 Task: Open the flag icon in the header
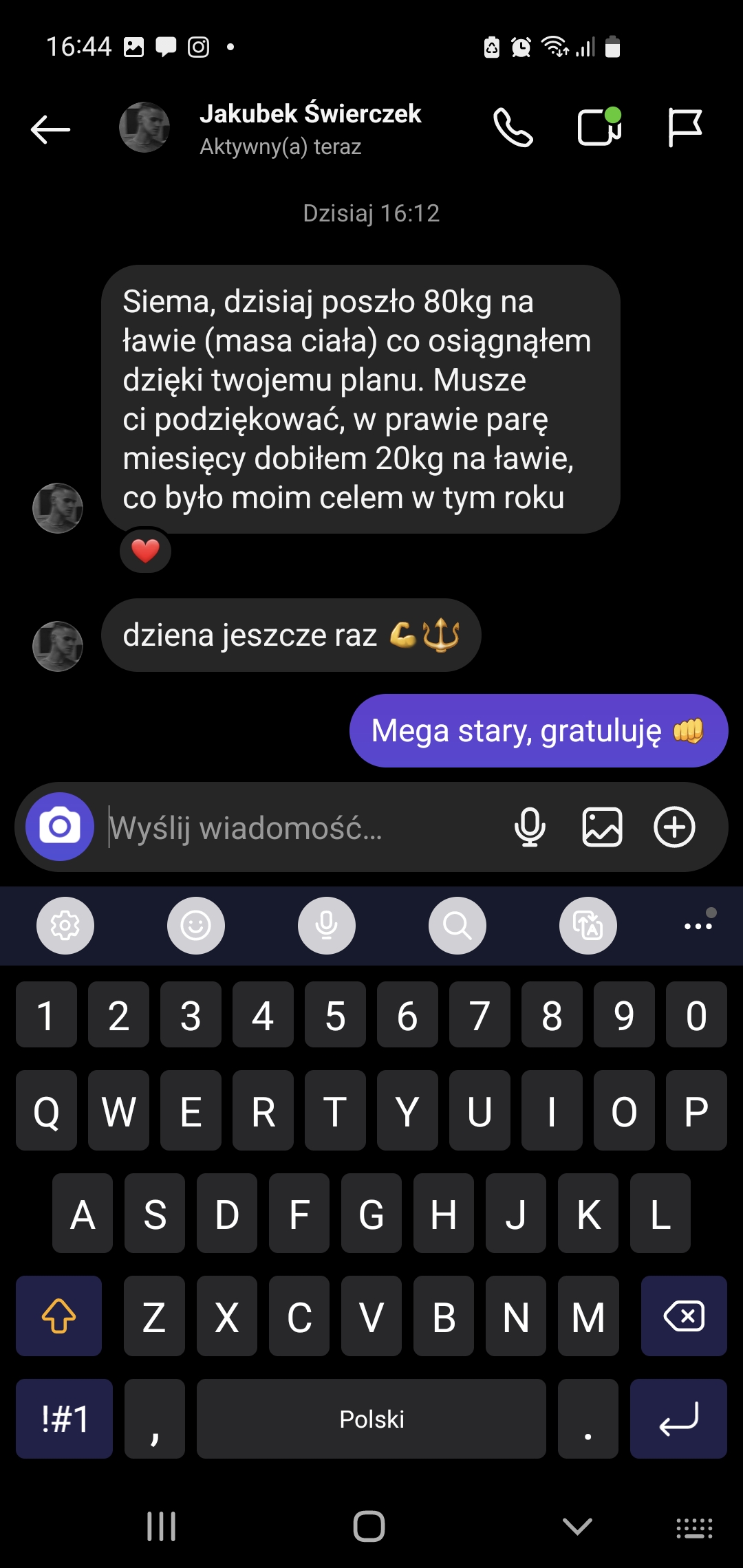(685, 128)
